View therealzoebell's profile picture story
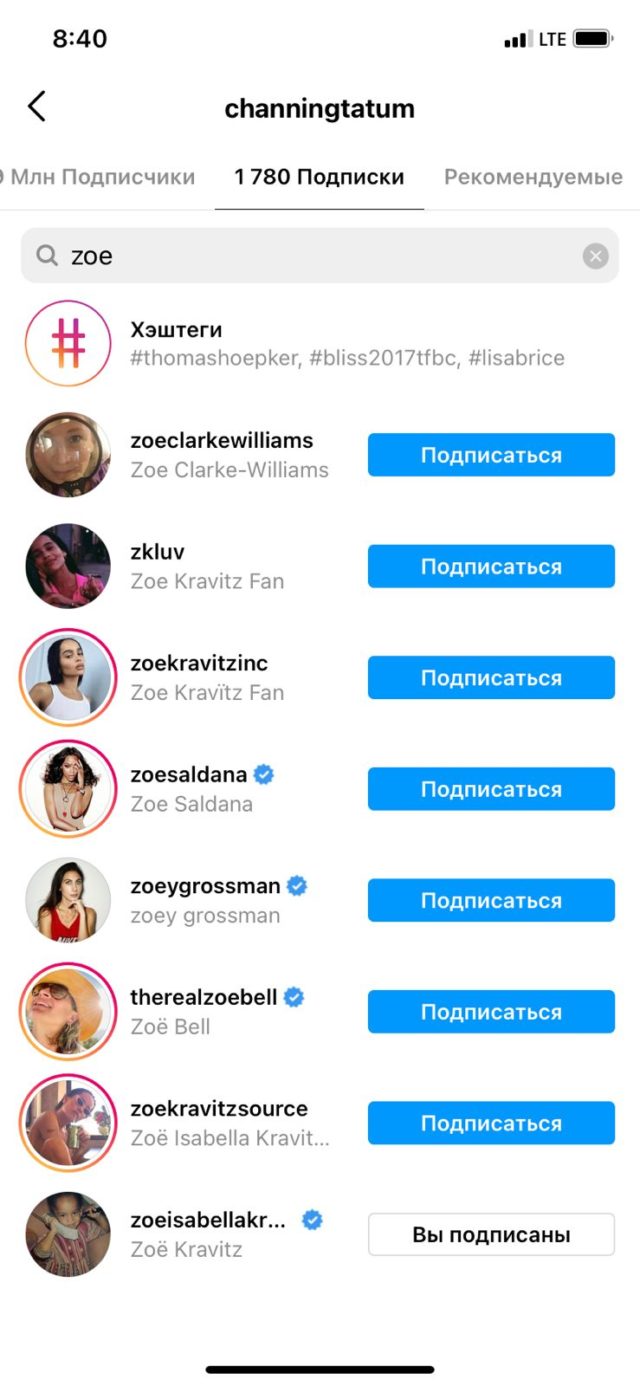The width and height of the screenshot is (640, 1386). click(68, 1012)
